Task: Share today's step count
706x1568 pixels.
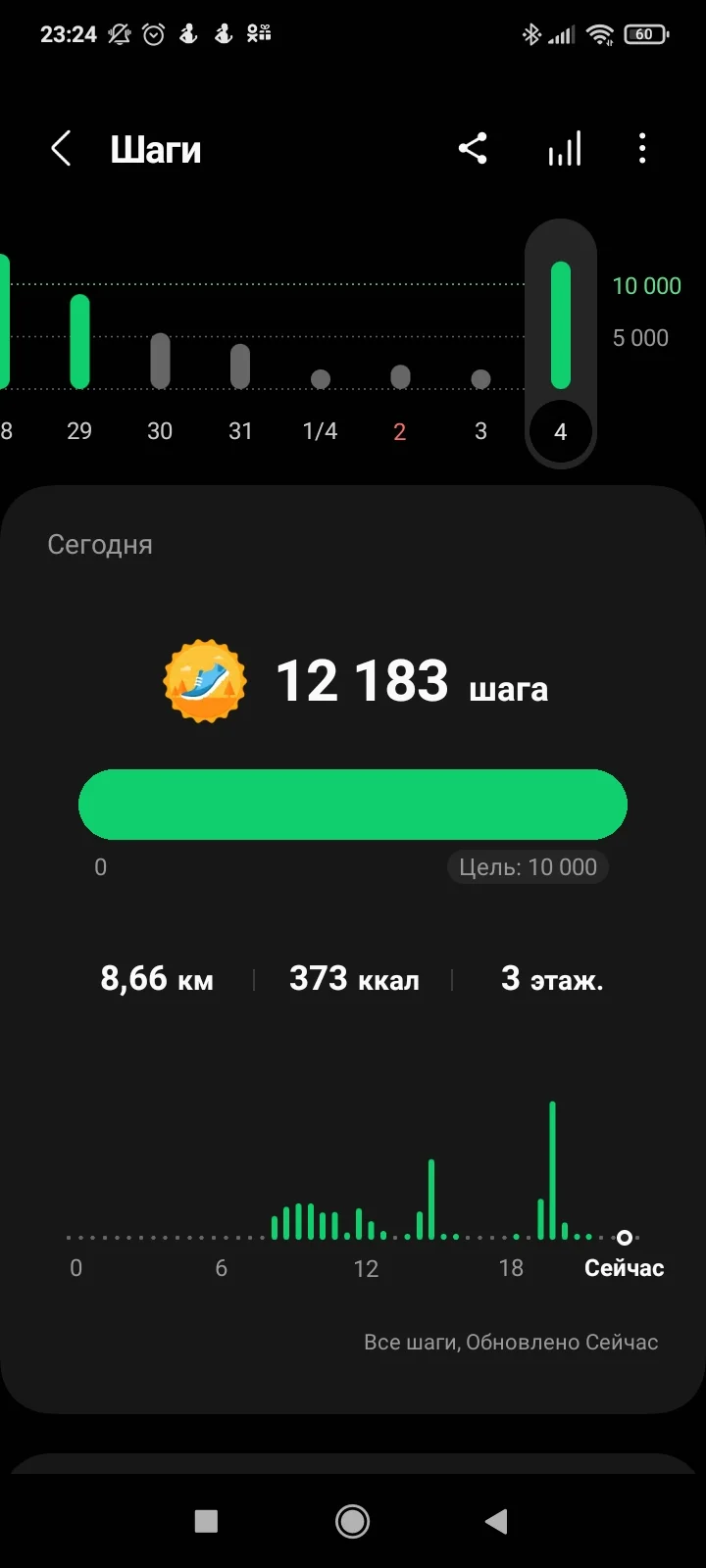Action: (x=473, y=150)
